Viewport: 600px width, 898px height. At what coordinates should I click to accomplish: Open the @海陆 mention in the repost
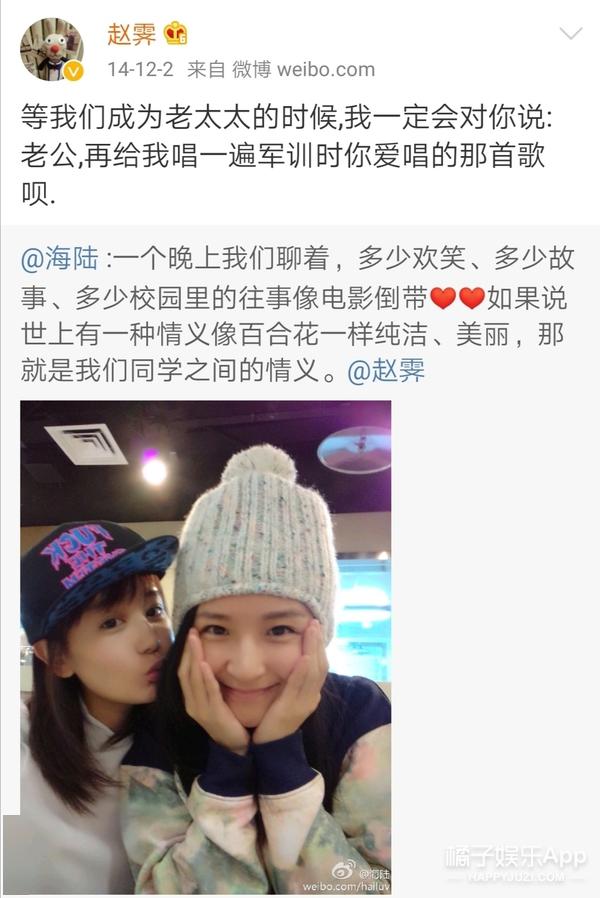[60, 260]
